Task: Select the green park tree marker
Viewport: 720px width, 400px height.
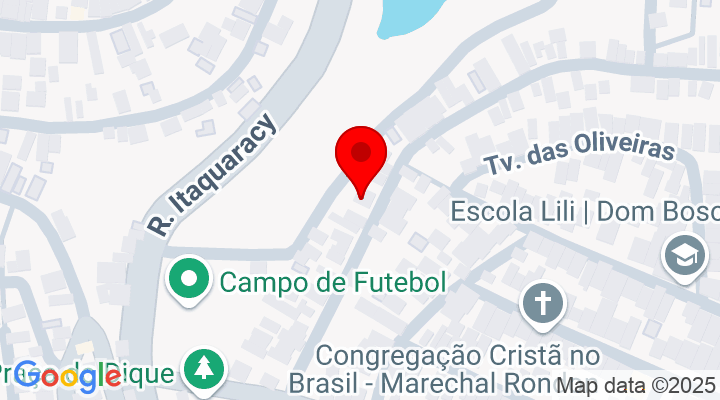Action: (x=203, y=368)
